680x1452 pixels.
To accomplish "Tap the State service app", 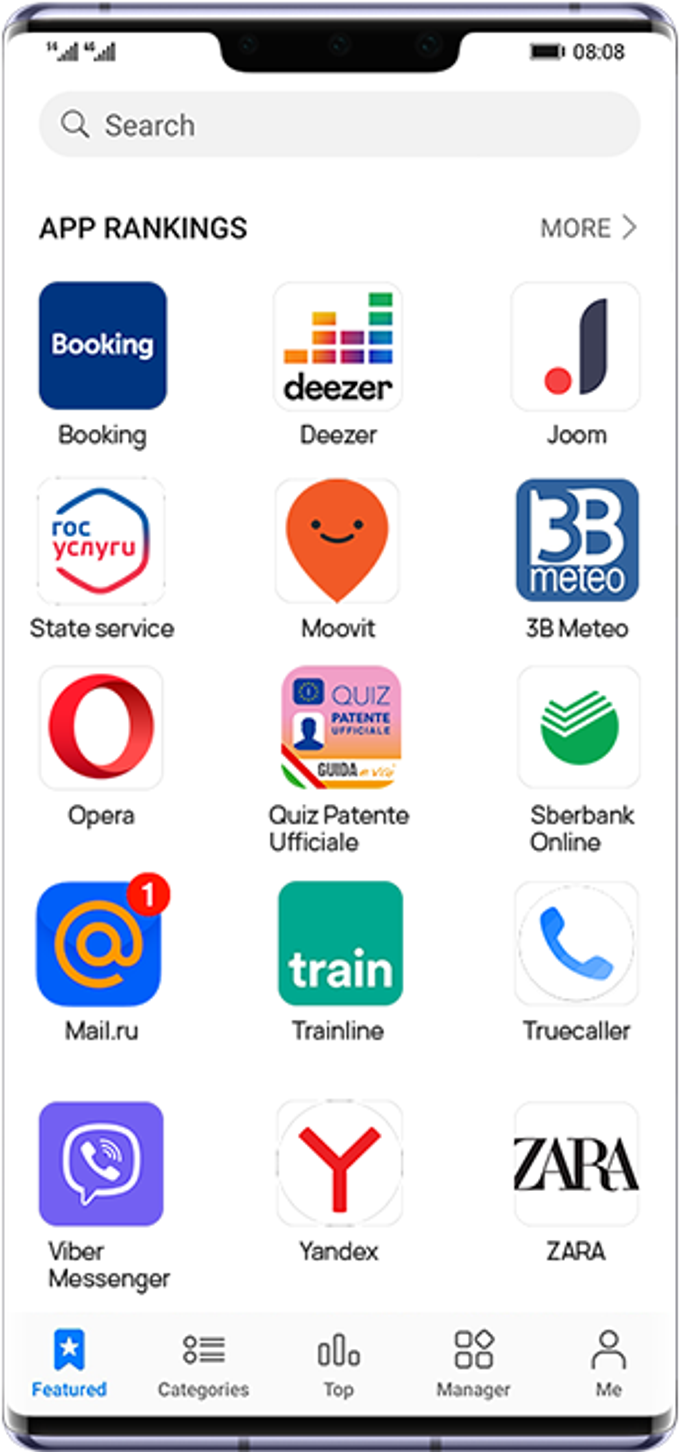I will tap(102, 541).
